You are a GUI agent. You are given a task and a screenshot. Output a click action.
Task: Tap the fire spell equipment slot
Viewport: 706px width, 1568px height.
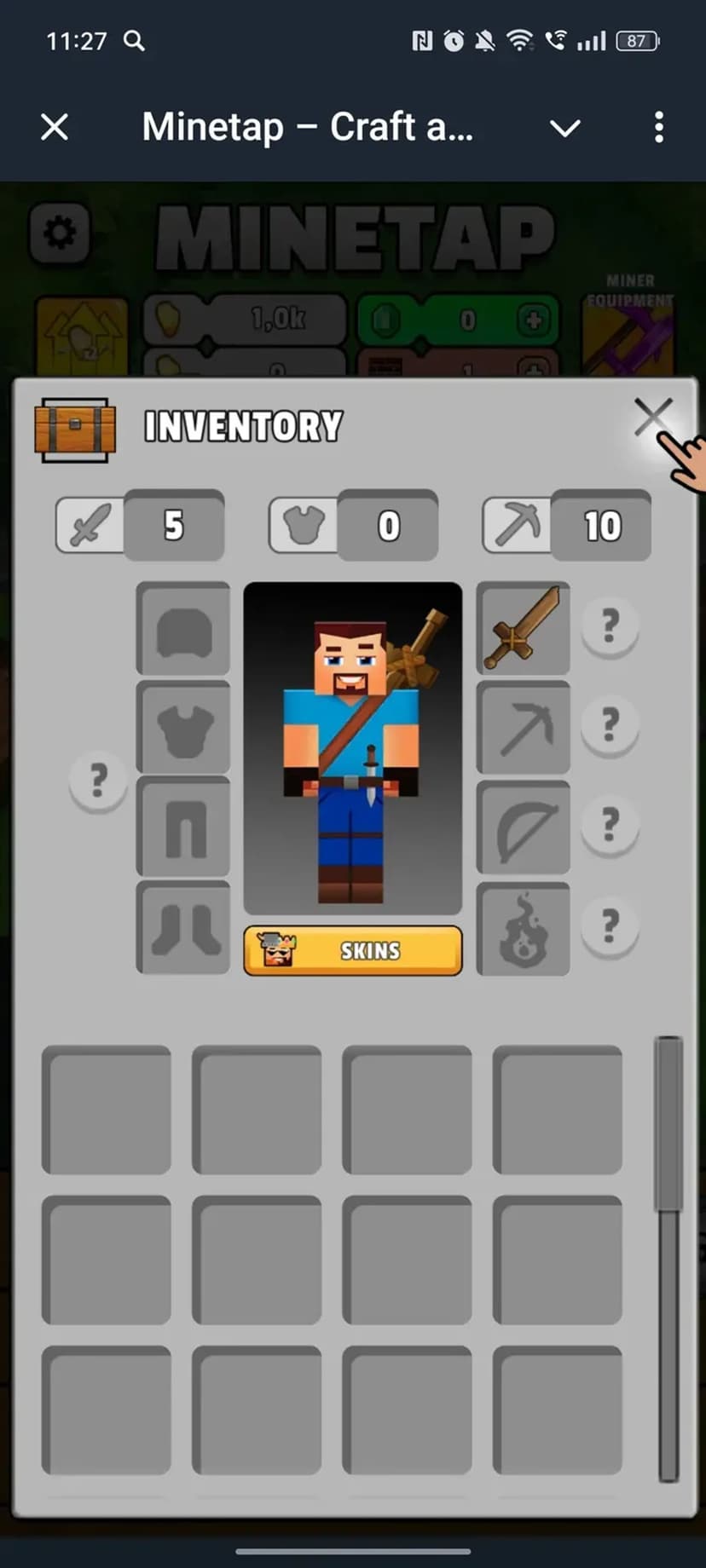pos(523,929)
